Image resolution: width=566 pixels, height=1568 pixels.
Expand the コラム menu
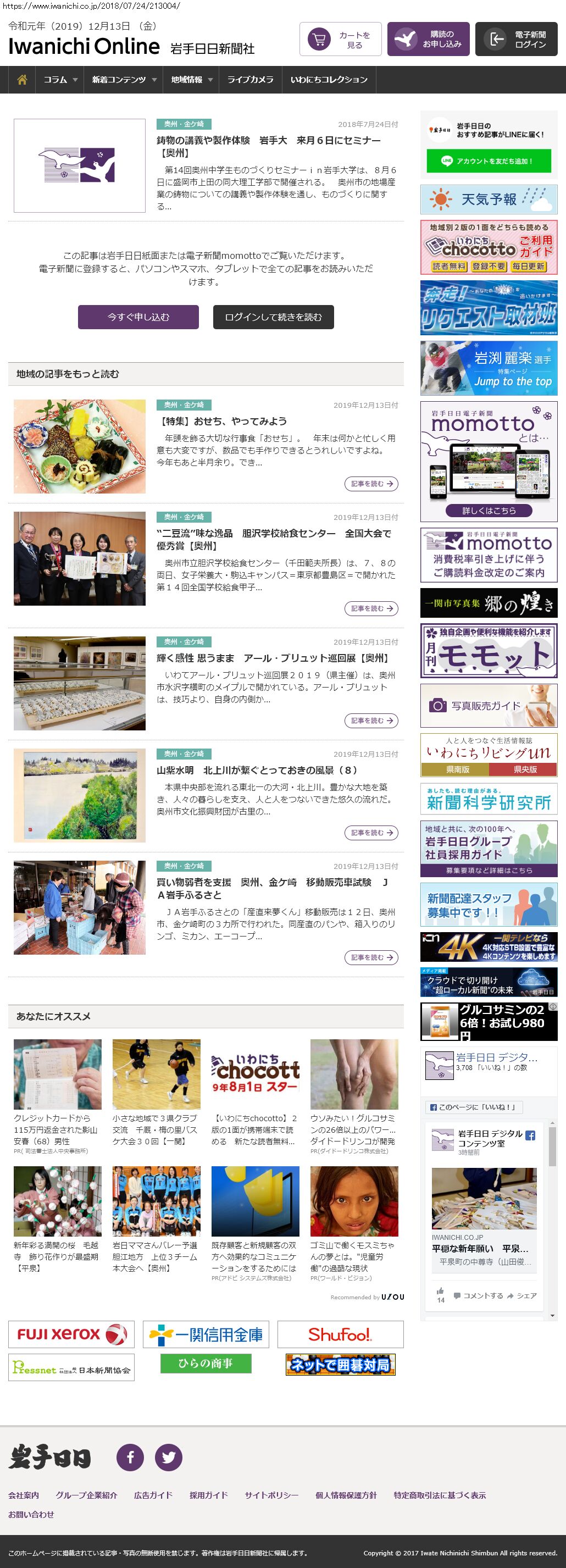tap(60, 80)
